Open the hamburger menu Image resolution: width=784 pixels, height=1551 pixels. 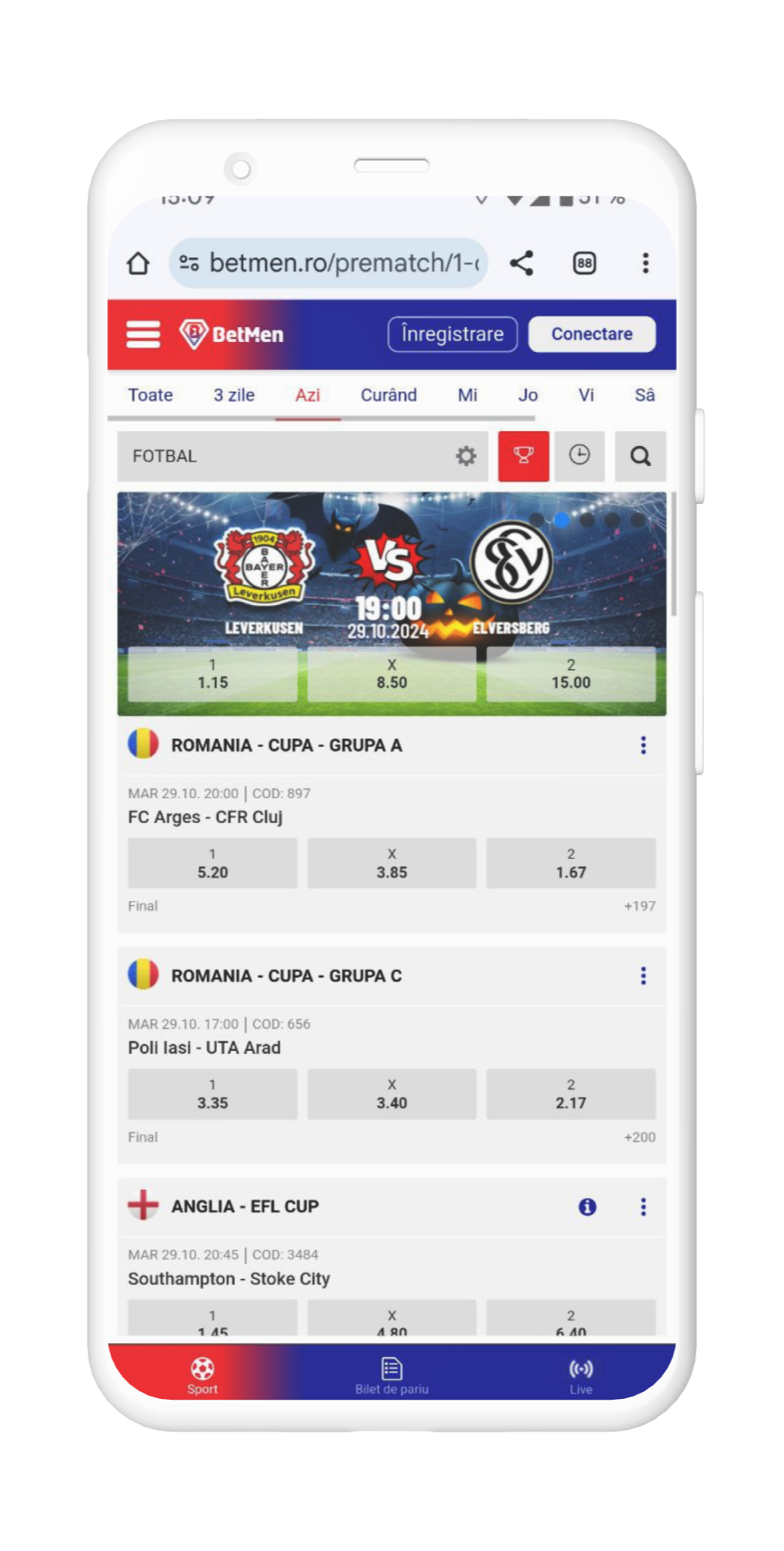[x=143, y=334]
